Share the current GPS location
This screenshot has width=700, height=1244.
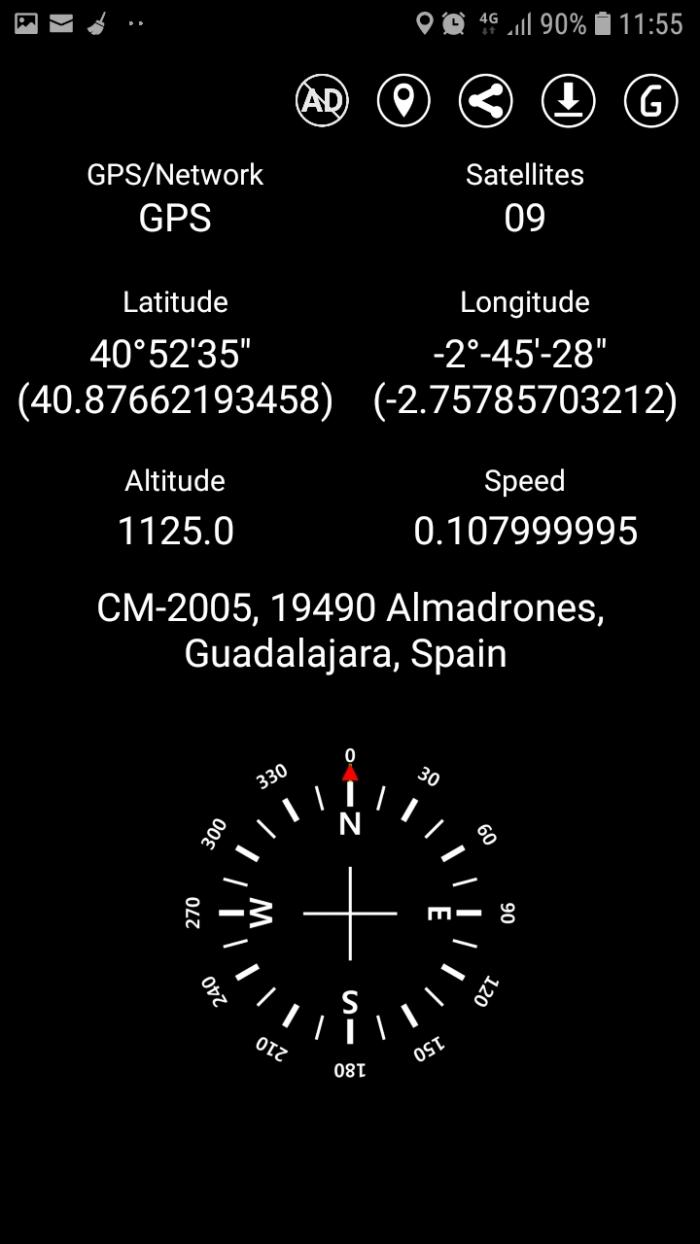[x=486, y=101]
